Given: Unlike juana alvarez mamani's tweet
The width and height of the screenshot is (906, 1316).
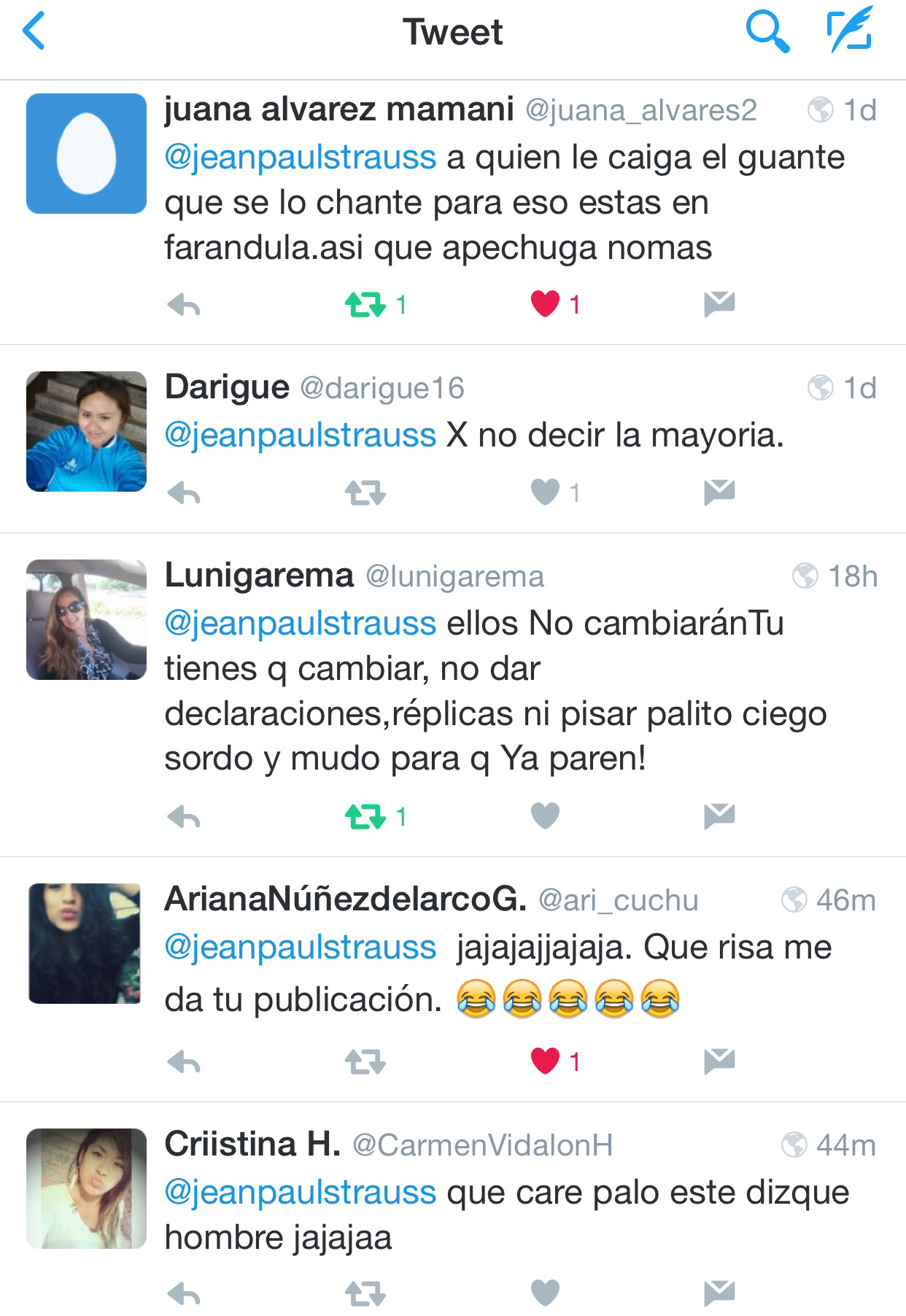Looking at the screenshot, I should [x=546, y=304].
